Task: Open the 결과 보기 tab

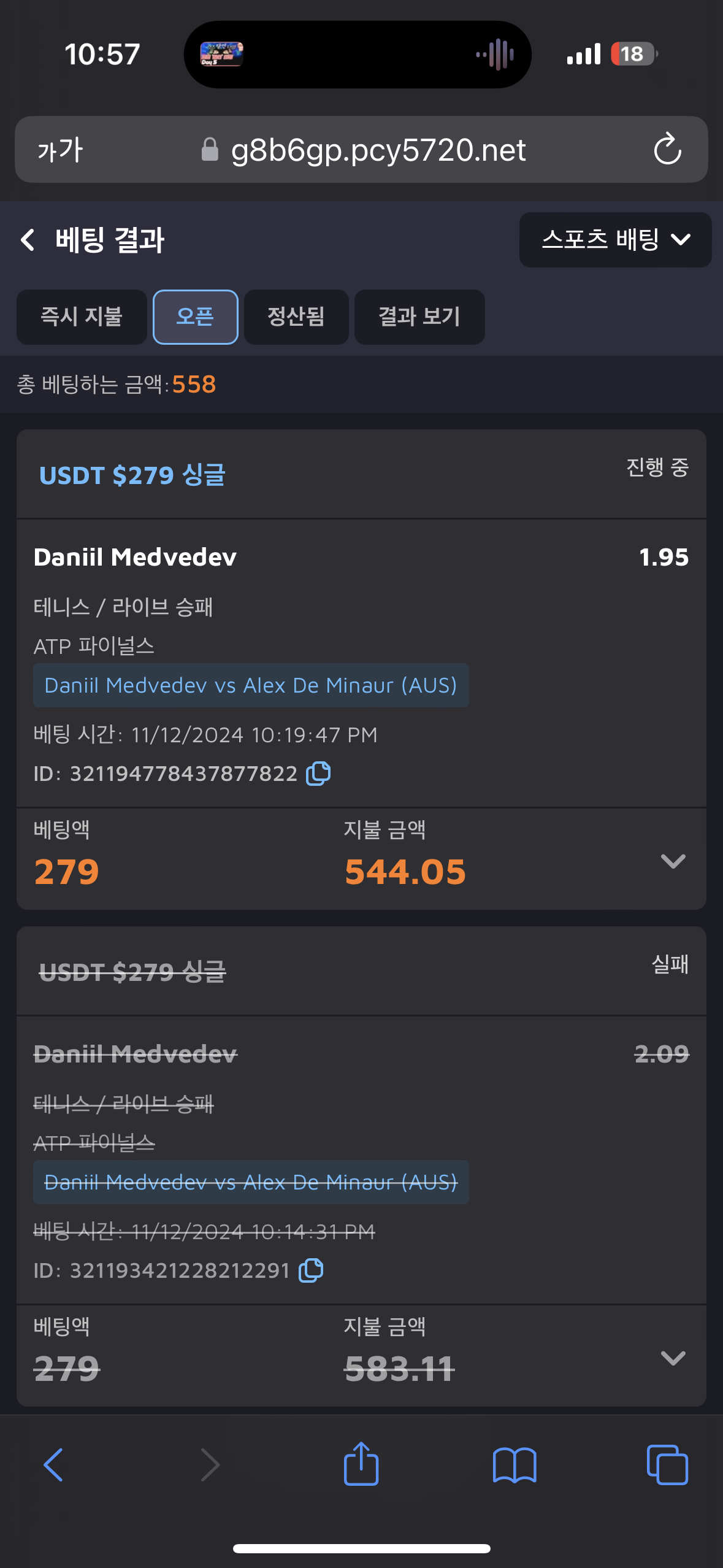Action: point(419,317)
